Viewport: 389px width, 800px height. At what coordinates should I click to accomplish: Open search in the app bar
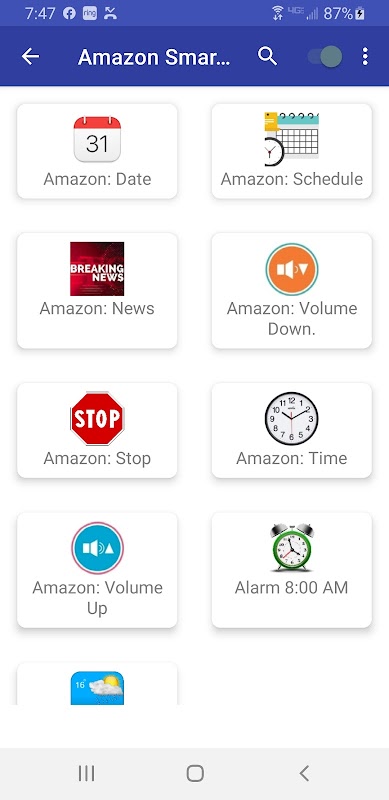click(267, 56)
